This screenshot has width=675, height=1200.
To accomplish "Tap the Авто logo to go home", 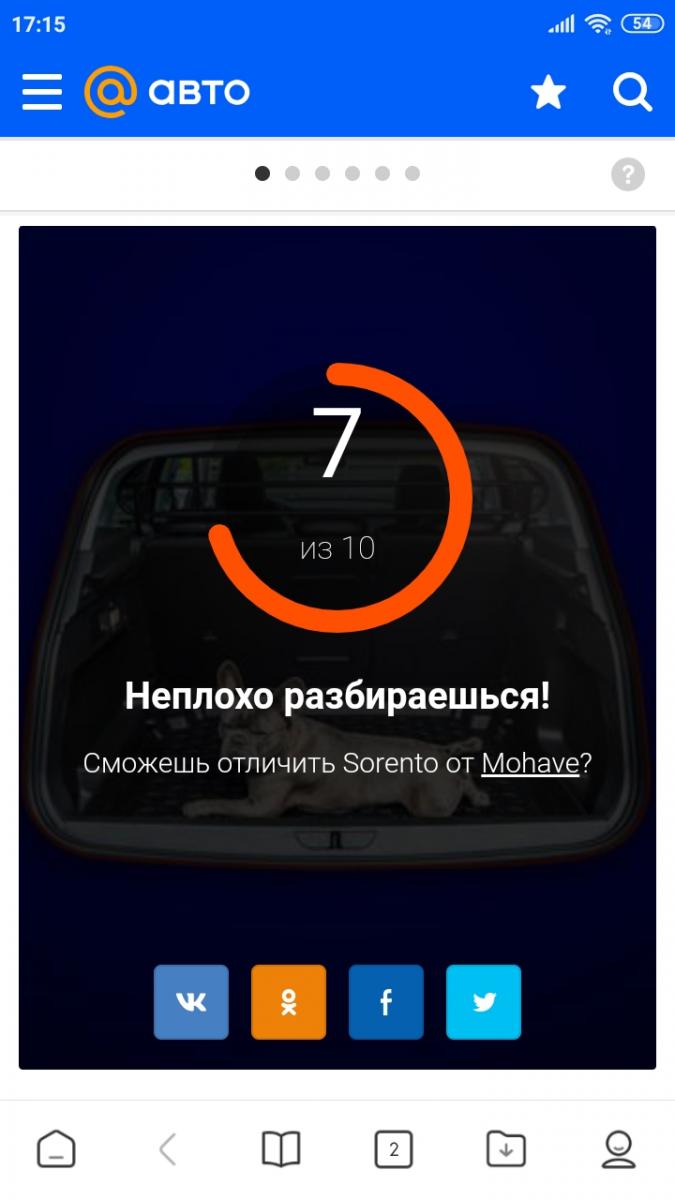I will 167,93.
